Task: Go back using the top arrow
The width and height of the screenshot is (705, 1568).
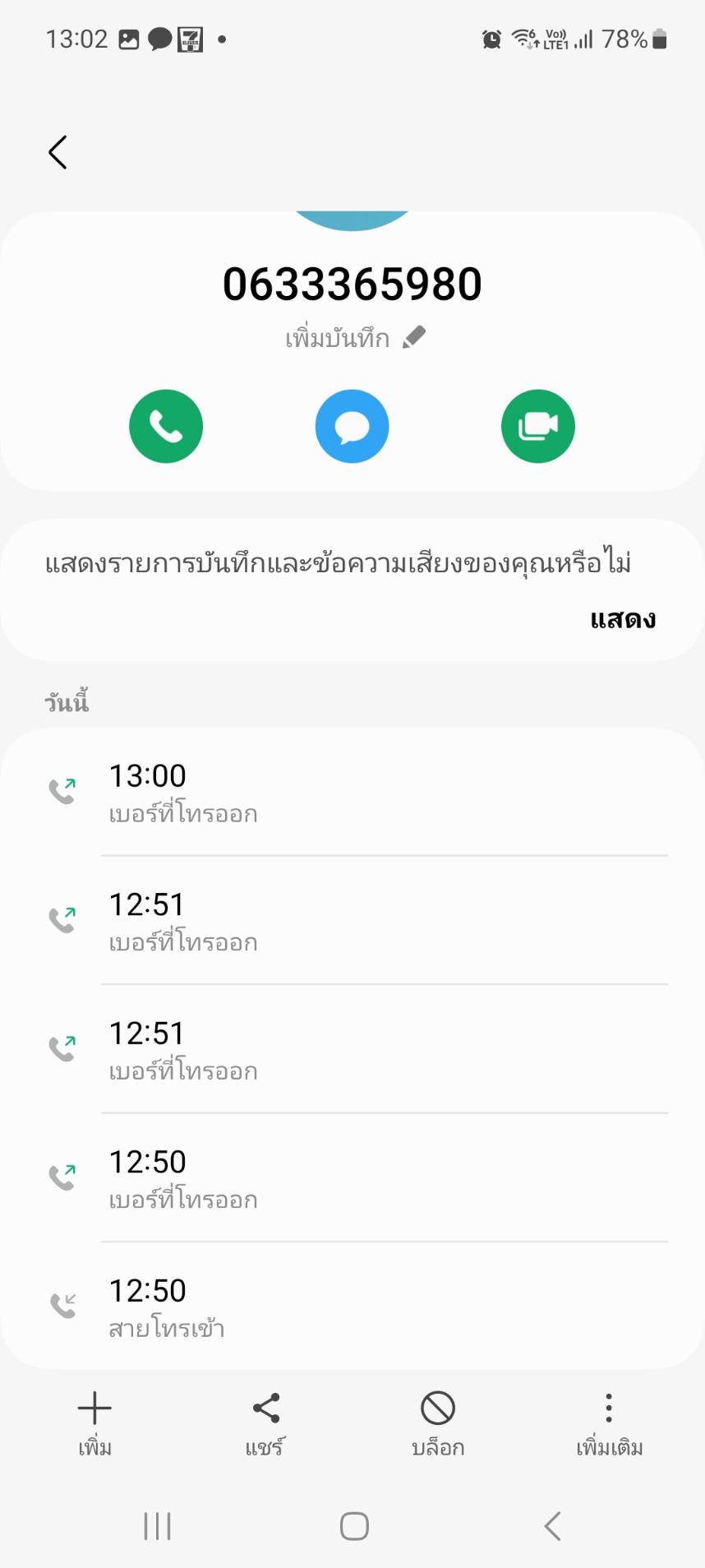Action: [58, 153]
